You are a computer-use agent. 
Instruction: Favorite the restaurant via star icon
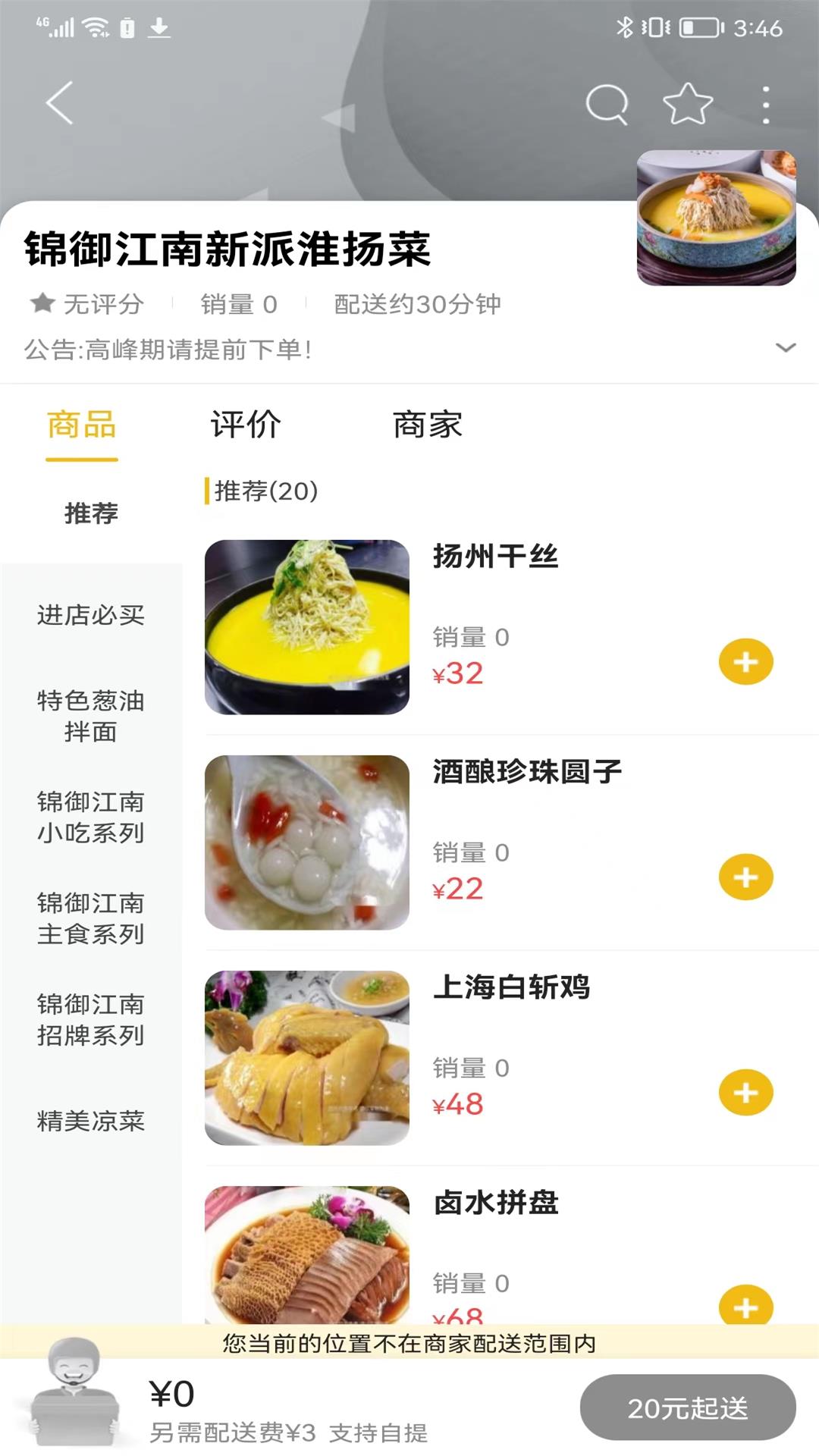(685, 104)
